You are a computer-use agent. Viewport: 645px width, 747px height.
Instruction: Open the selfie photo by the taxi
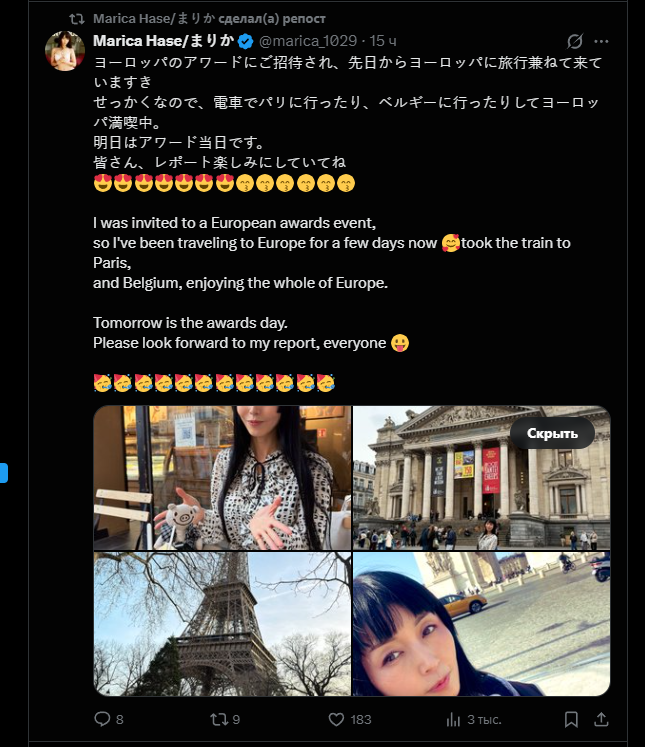[x=481, y=624]
